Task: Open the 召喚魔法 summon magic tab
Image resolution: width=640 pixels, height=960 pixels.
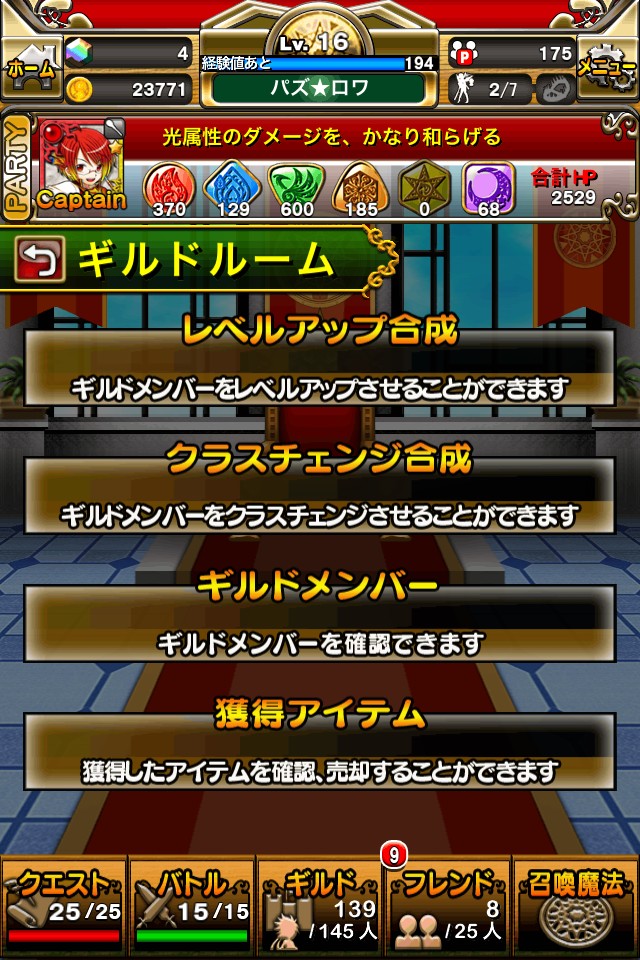Action: [x=576, y=906]
